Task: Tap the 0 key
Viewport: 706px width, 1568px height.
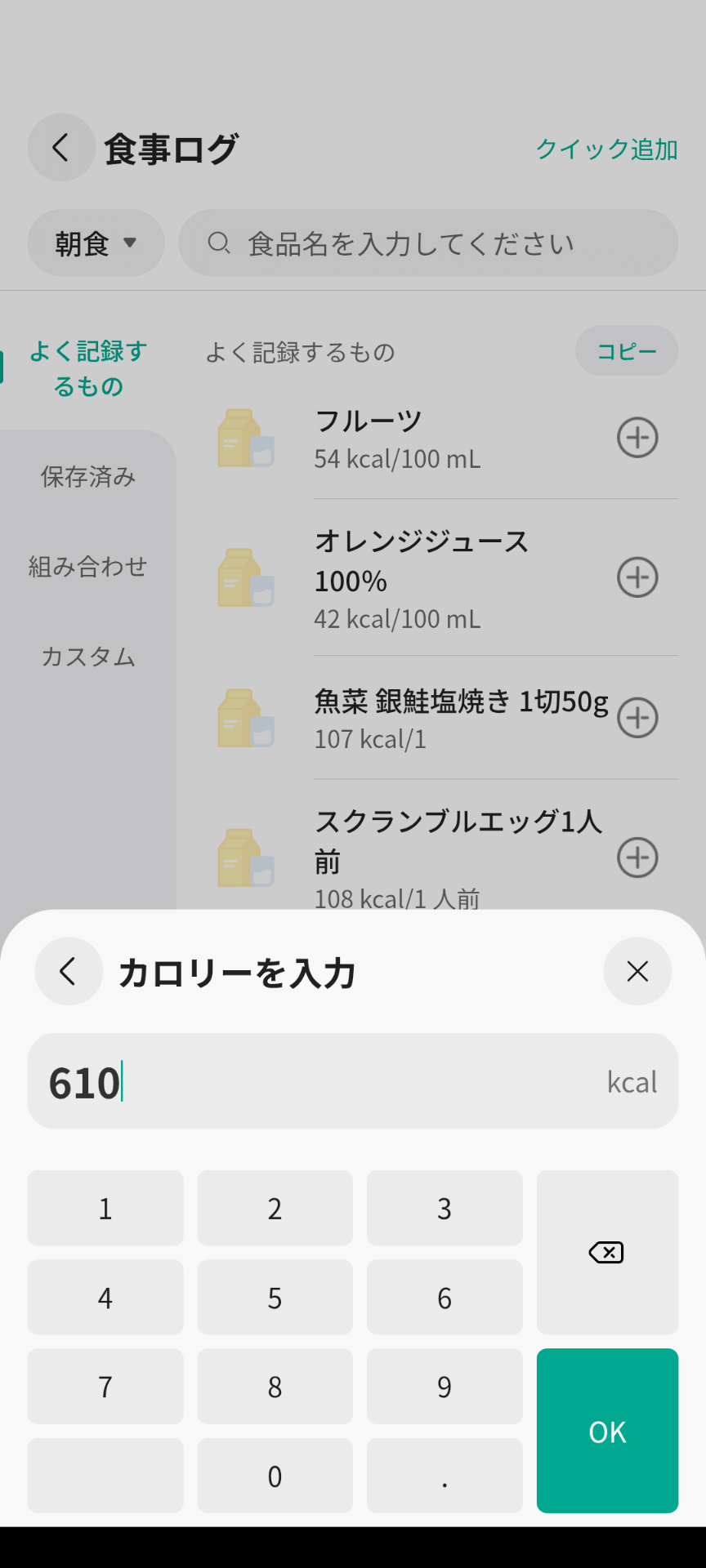Action: click(275, 1476)
